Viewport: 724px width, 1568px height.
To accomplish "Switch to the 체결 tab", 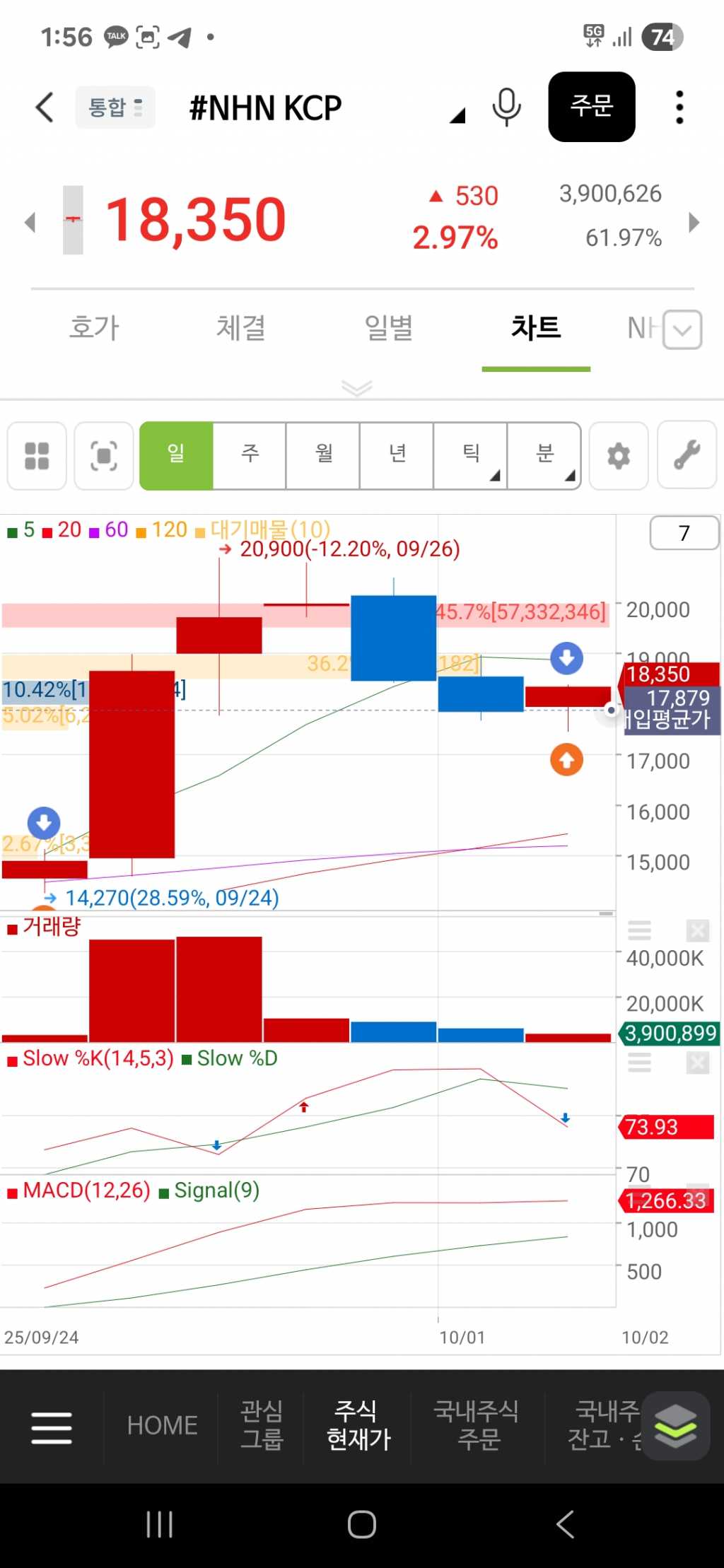I will (241, 328).
